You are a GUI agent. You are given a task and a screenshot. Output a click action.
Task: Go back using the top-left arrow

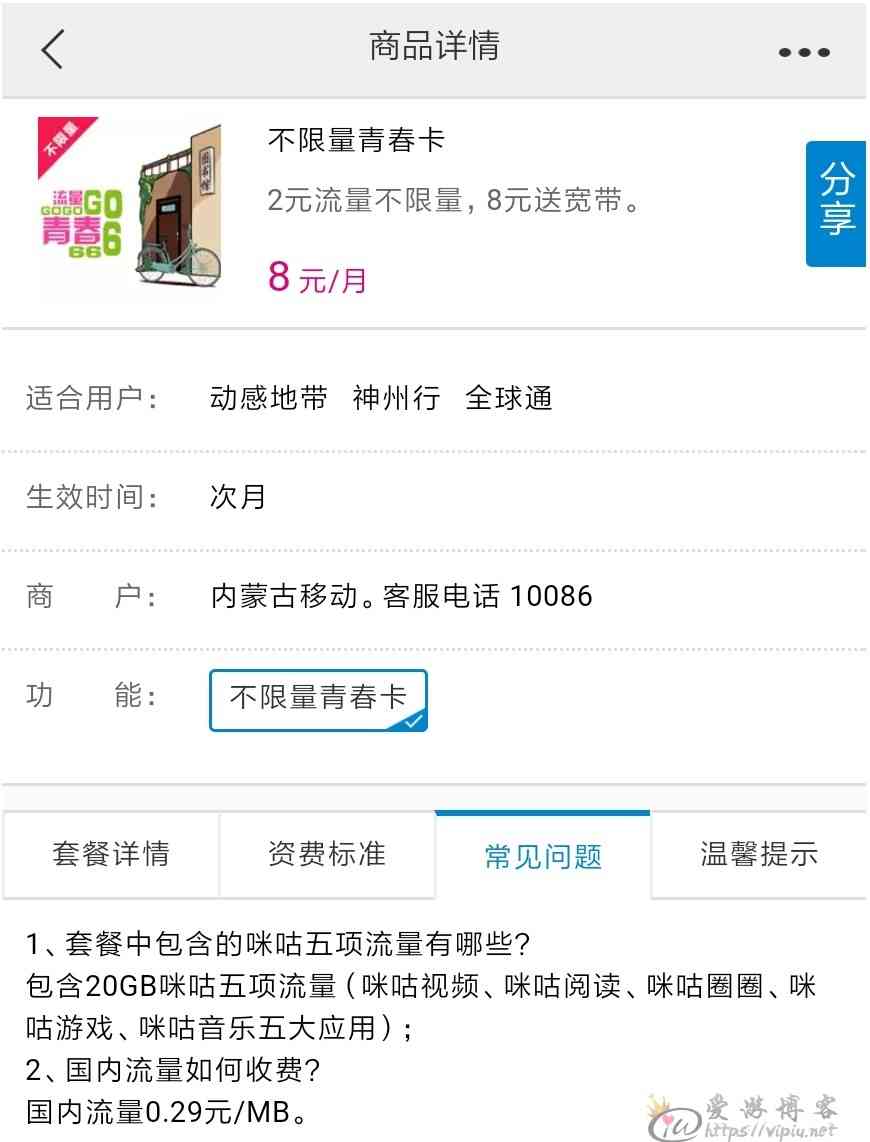[52, 49]
